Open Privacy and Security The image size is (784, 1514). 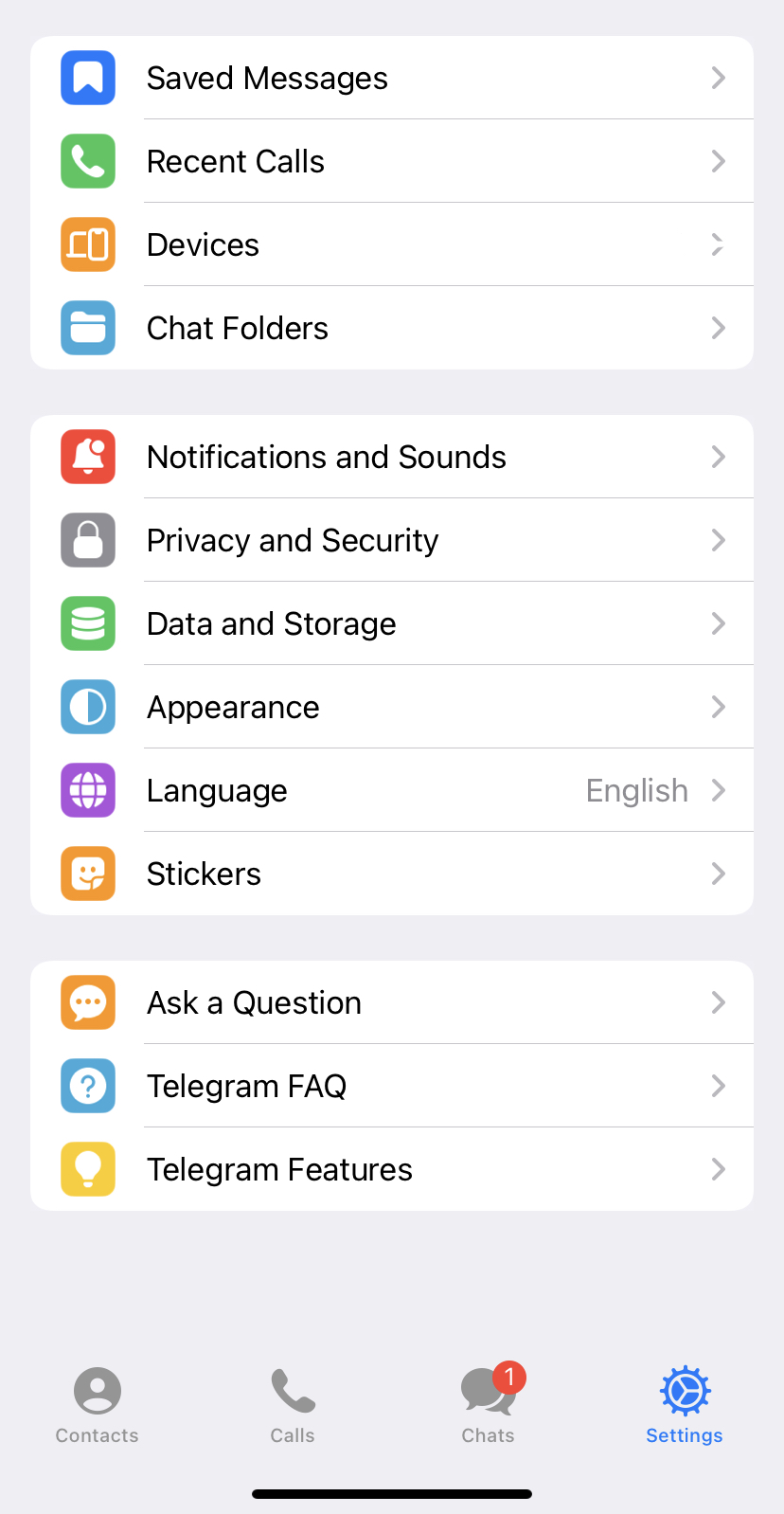[392, 540]
